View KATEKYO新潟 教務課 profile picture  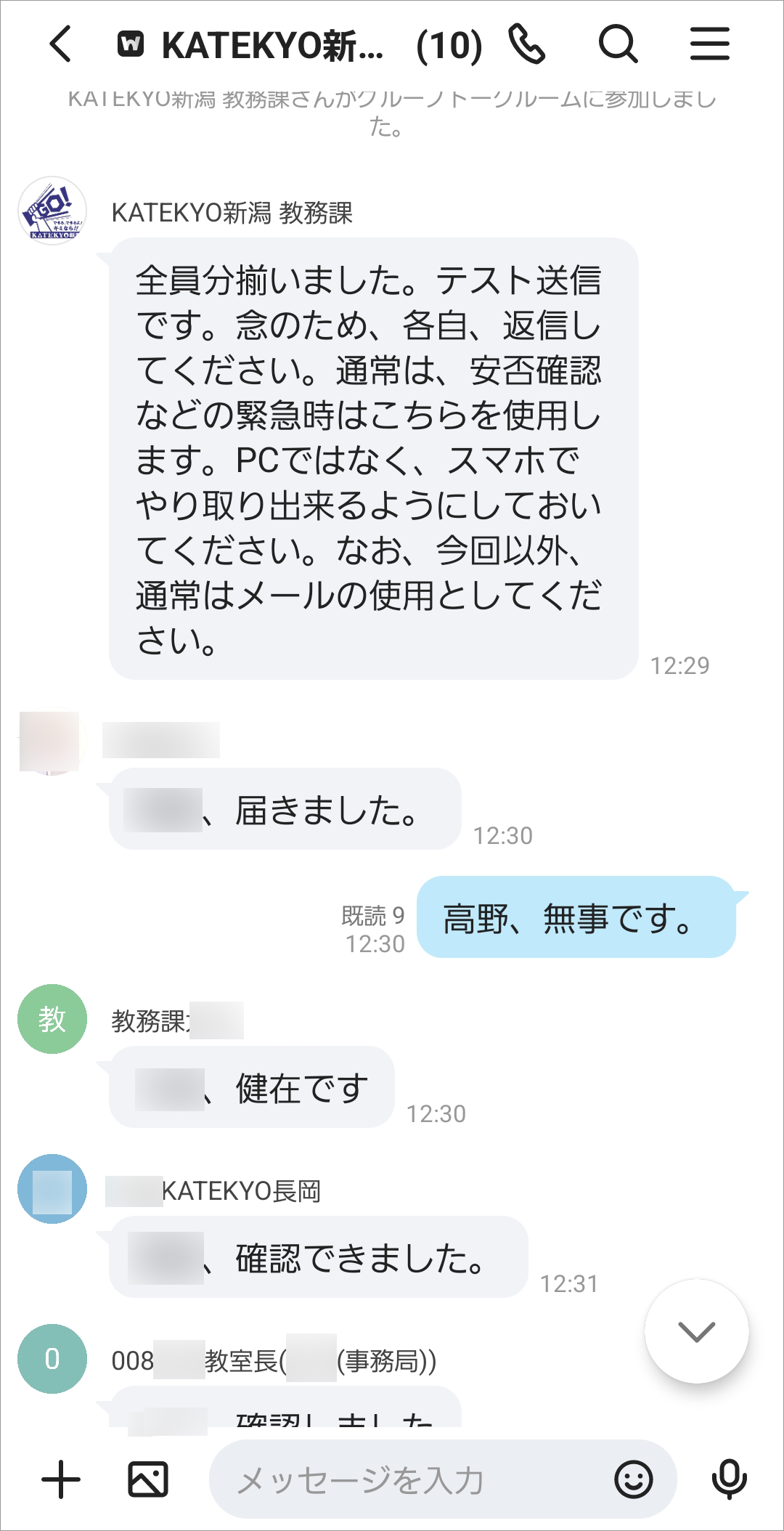click(x=52, y=211)
